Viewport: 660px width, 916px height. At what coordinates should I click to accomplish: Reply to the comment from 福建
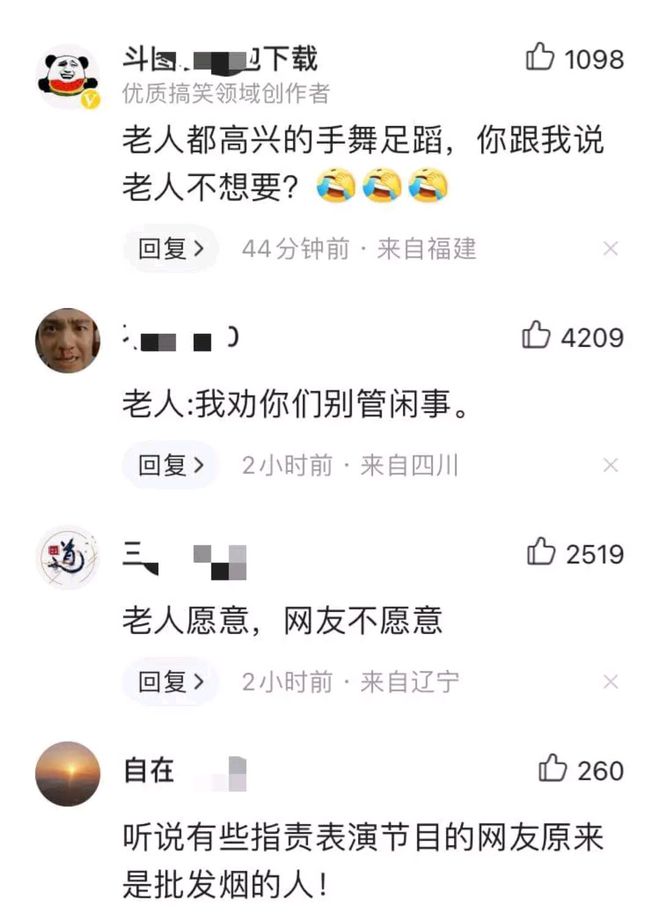[171, 248]
